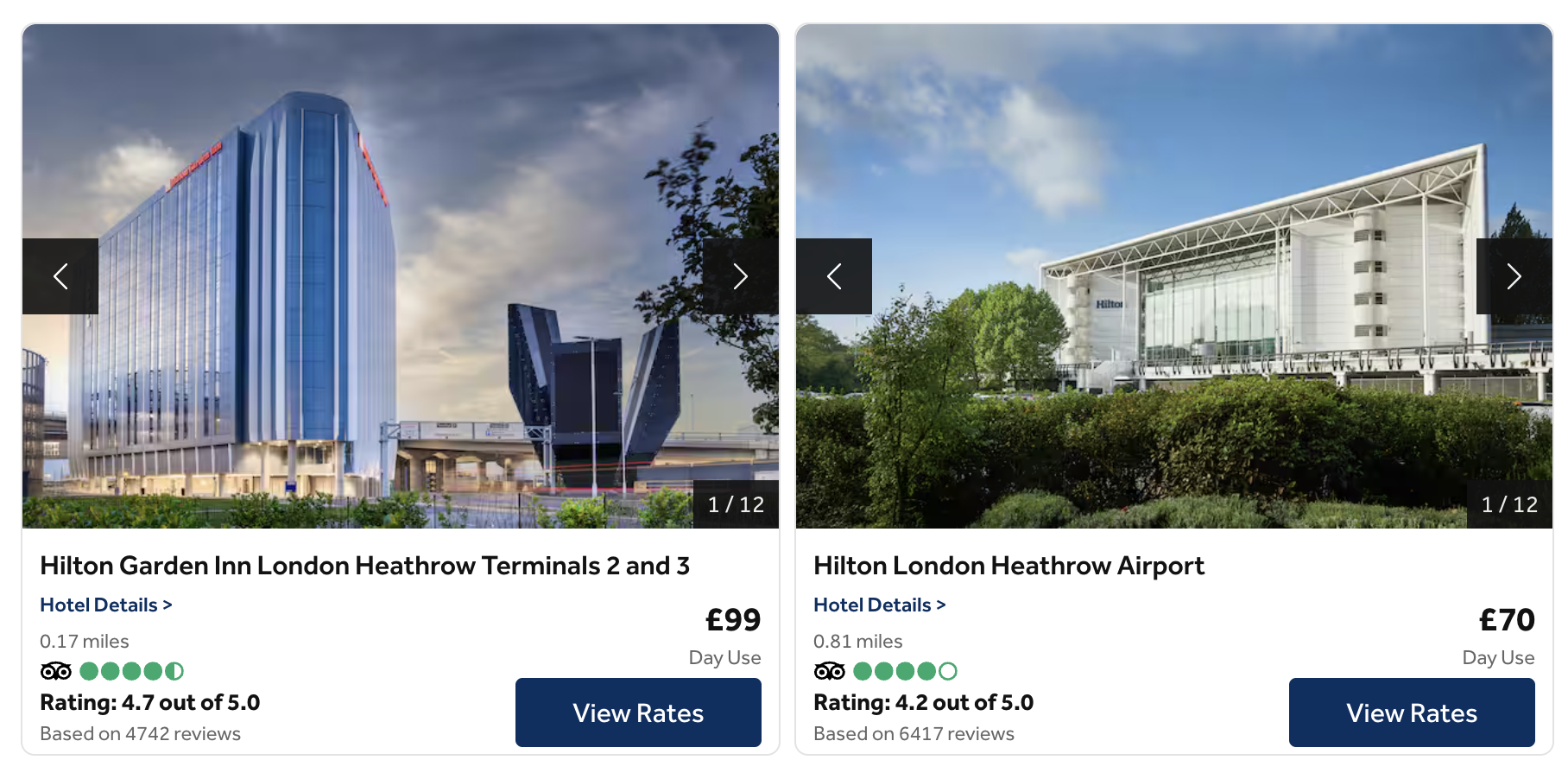Show next photo of Hilton London Heathrow Airport
The image size is (1568, 760).
pos(1514,276)
